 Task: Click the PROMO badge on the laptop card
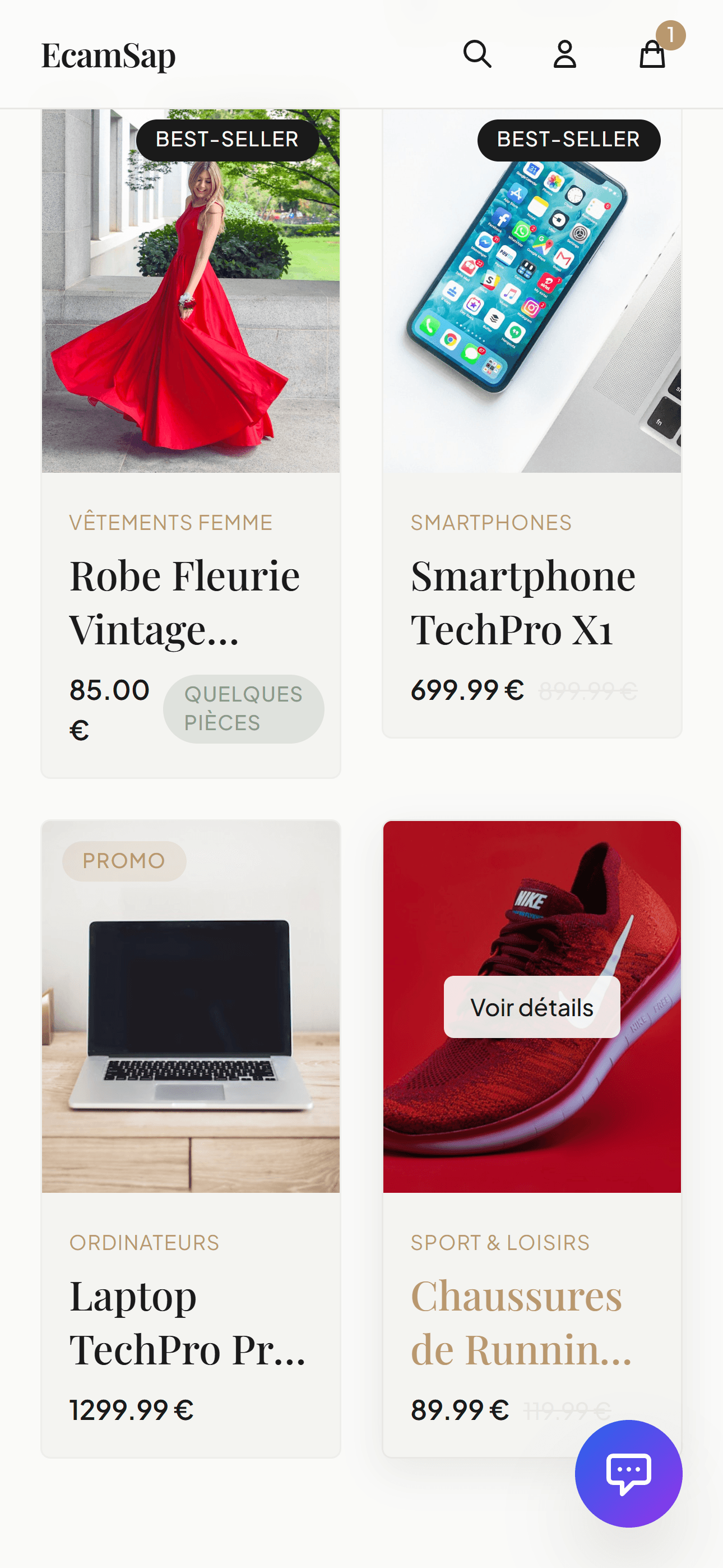pos(123,860)
